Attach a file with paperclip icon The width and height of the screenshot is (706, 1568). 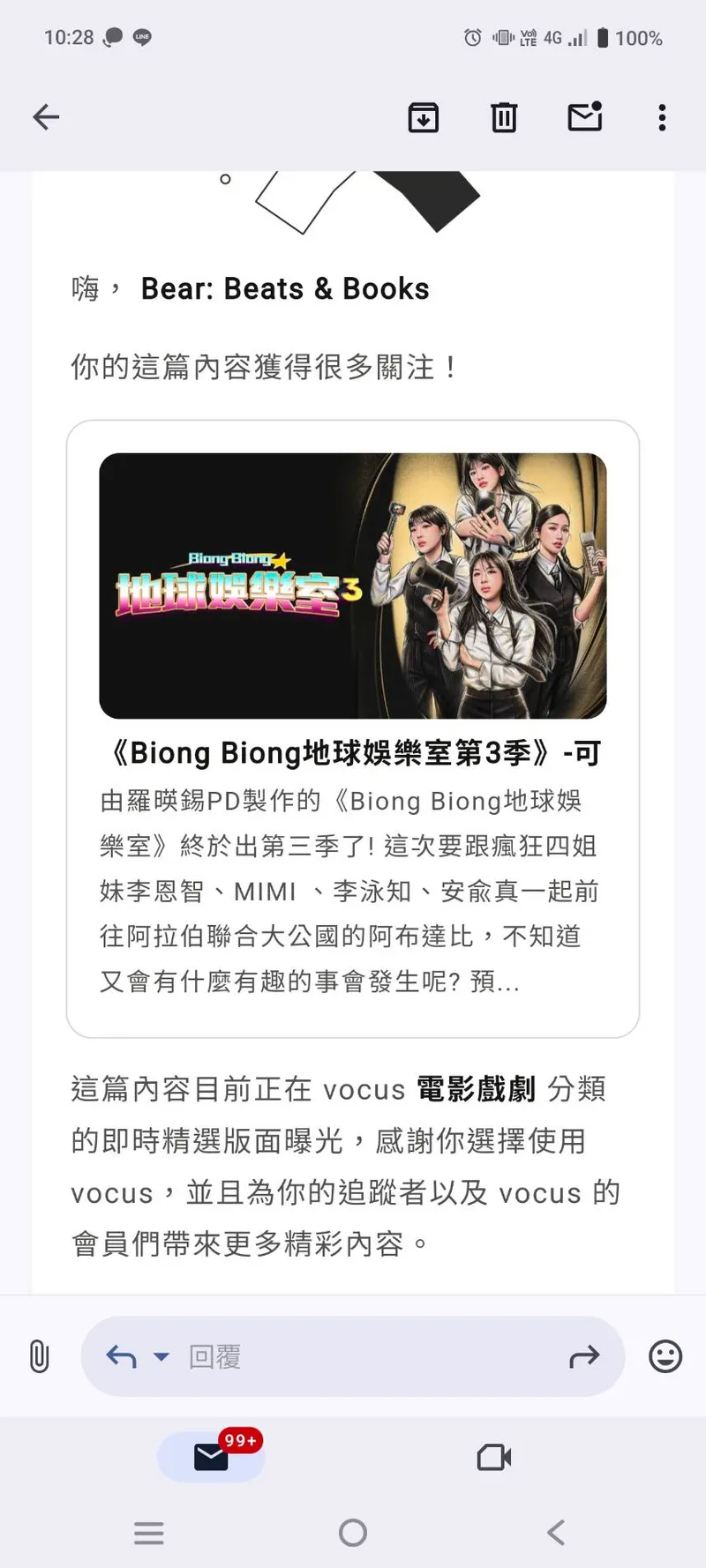pos(39,1356)
